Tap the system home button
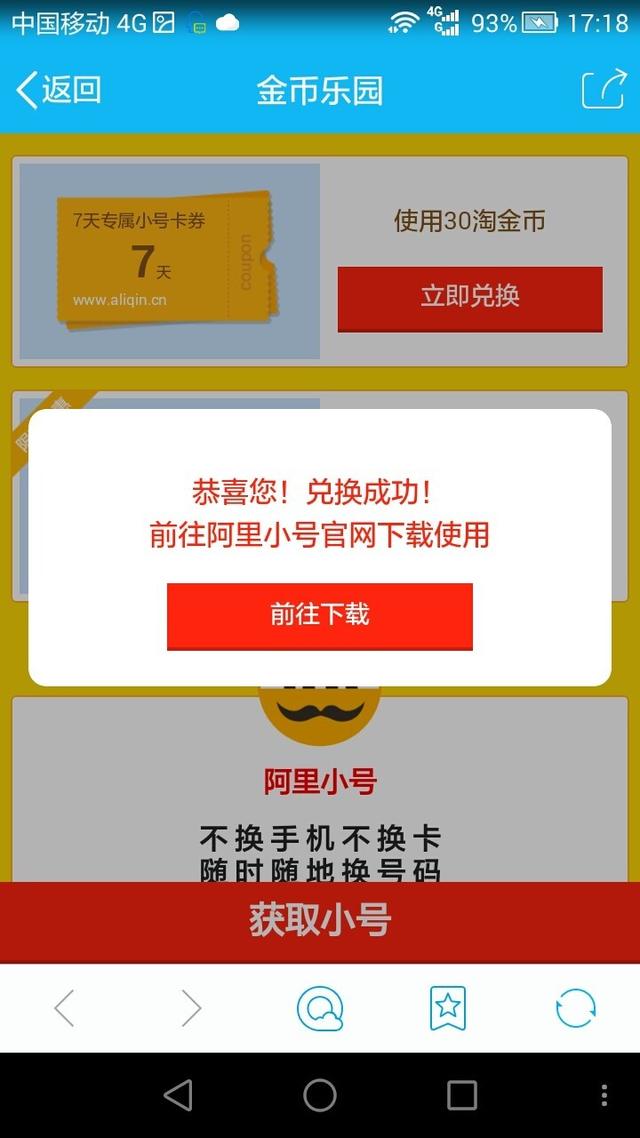640x1138 pixels. pos(320,1095)
